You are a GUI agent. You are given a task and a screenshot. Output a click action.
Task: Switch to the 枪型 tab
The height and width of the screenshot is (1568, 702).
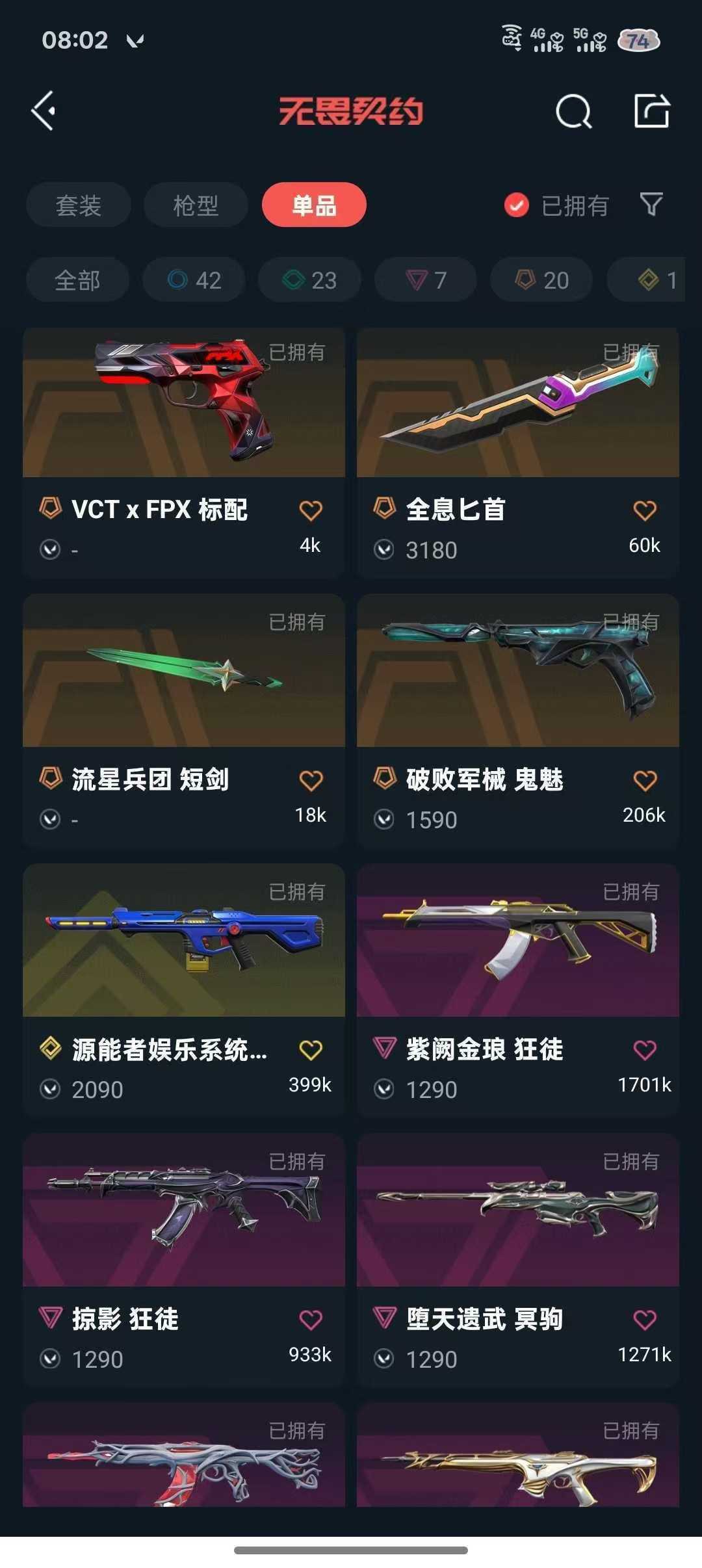[196, 205]
